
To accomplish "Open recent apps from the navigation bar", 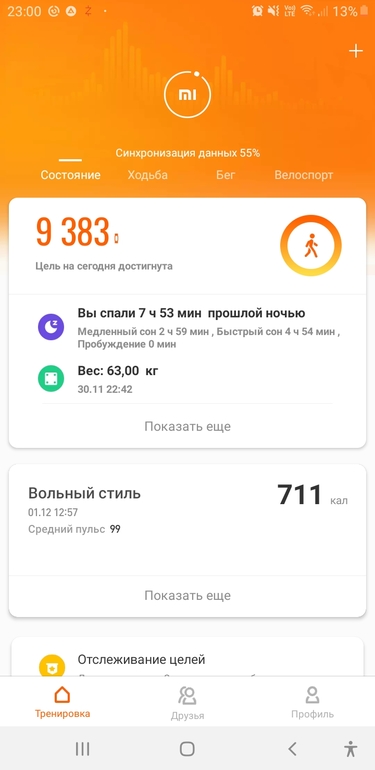I will click(x=82, y=749).
